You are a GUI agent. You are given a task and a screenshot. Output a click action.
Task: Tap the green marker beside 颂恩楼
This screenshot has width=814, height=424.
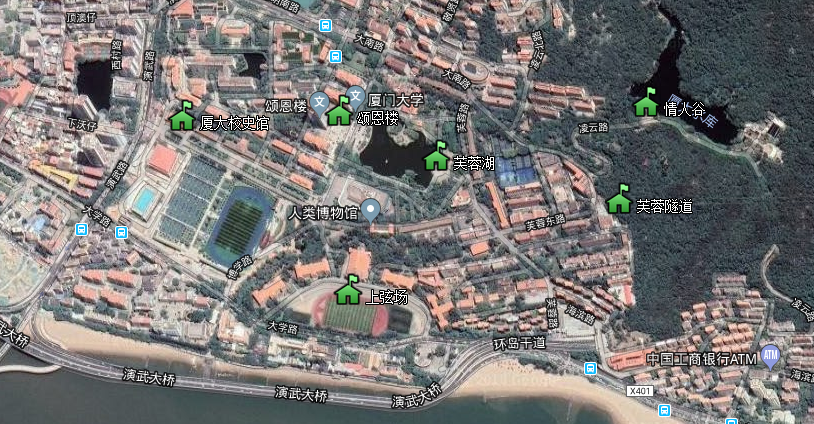coord(340,111)
